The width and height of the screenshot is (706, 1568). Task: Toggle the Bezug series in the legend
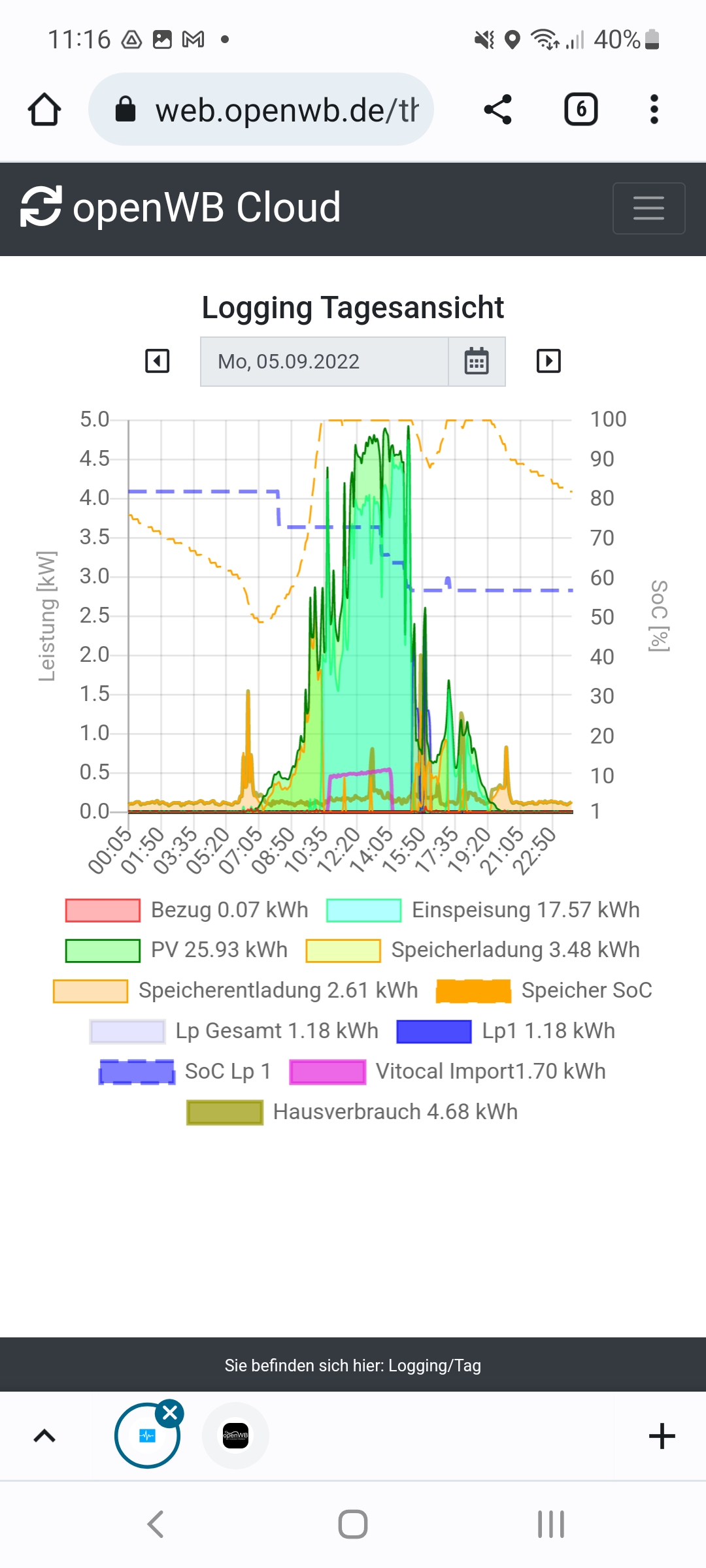[186, 910]
